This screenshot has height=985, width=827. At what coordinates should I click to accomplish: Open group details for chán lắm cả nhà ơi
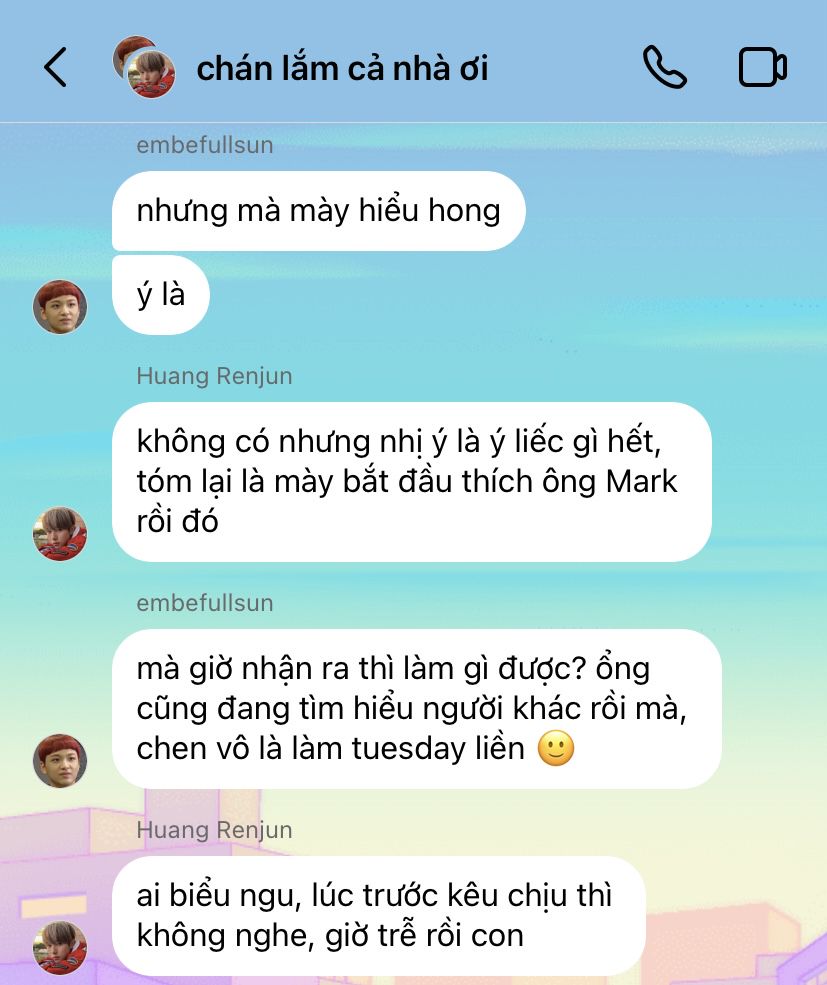click(x=342, y=69)
